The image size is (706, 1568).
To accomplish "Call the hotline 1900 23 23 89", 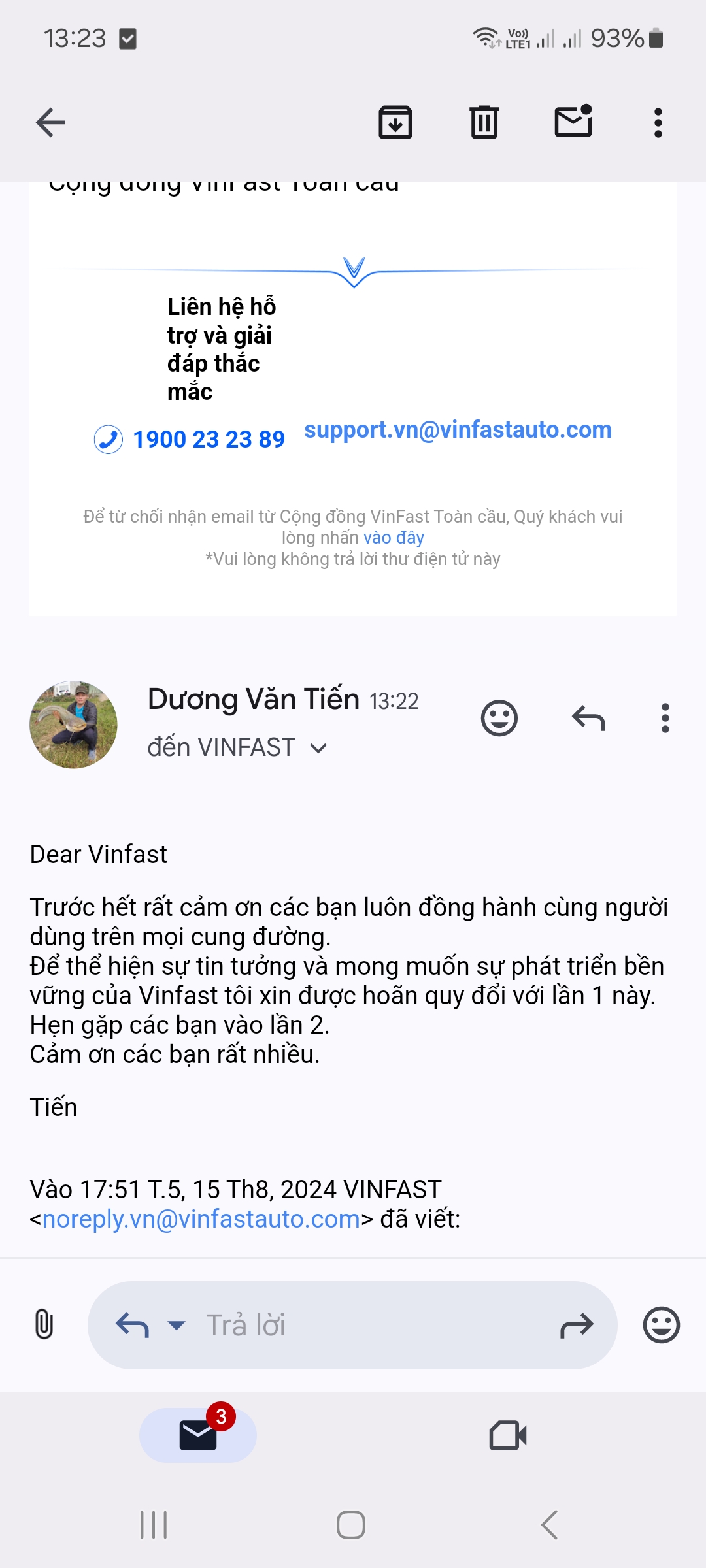I will tap(208, 439).
